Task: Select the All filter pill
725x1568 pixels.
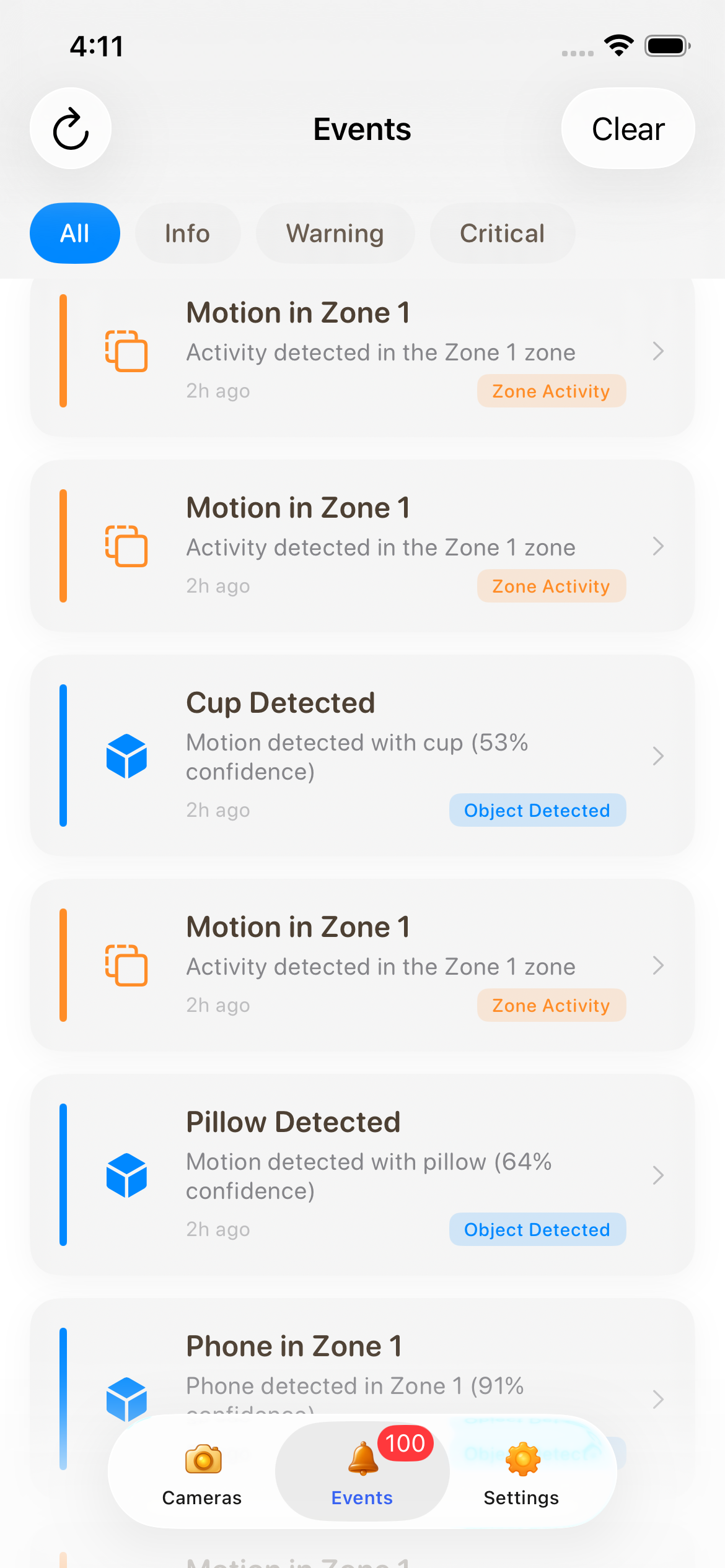Action: pos(74,233)
